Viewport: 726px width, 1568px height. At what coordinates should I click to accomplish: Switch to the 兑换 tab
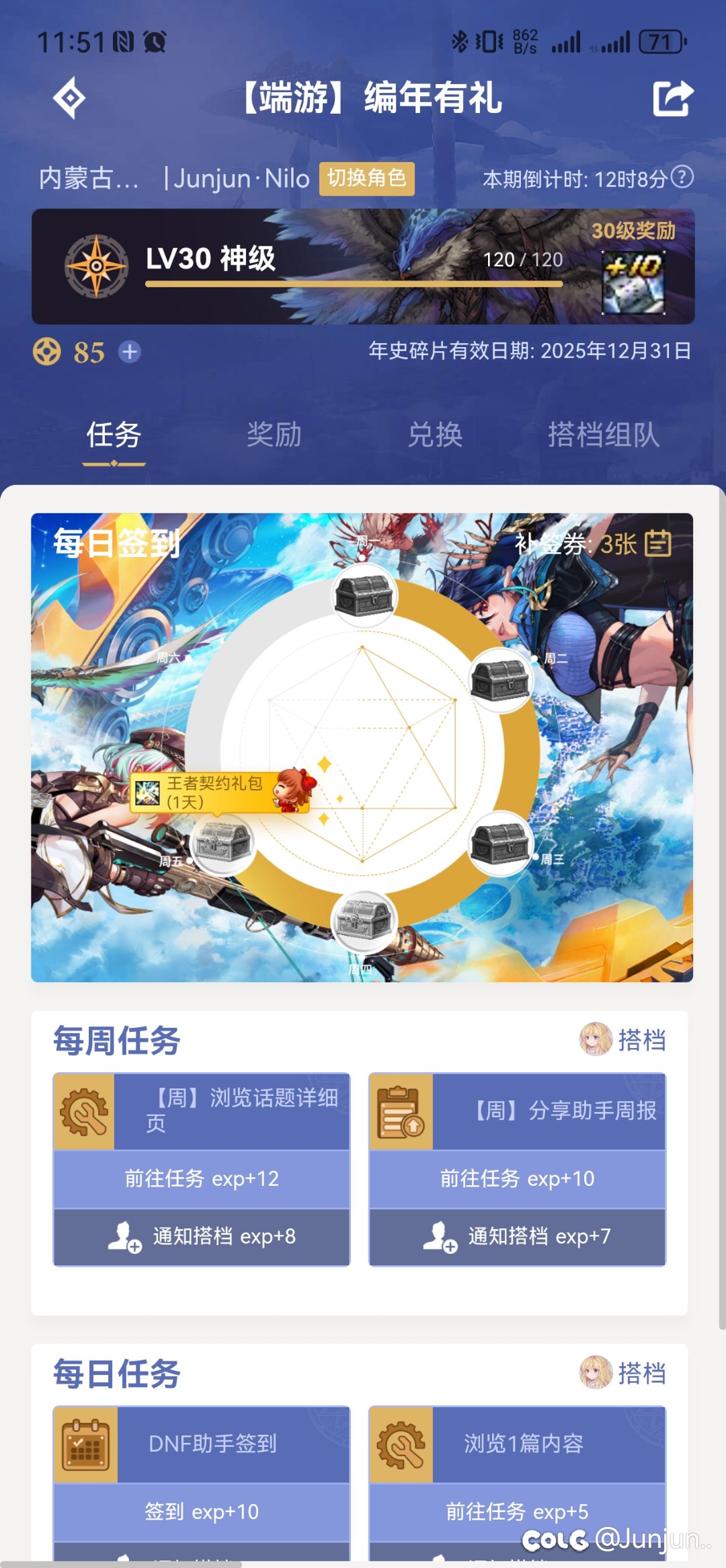[435, 435]
